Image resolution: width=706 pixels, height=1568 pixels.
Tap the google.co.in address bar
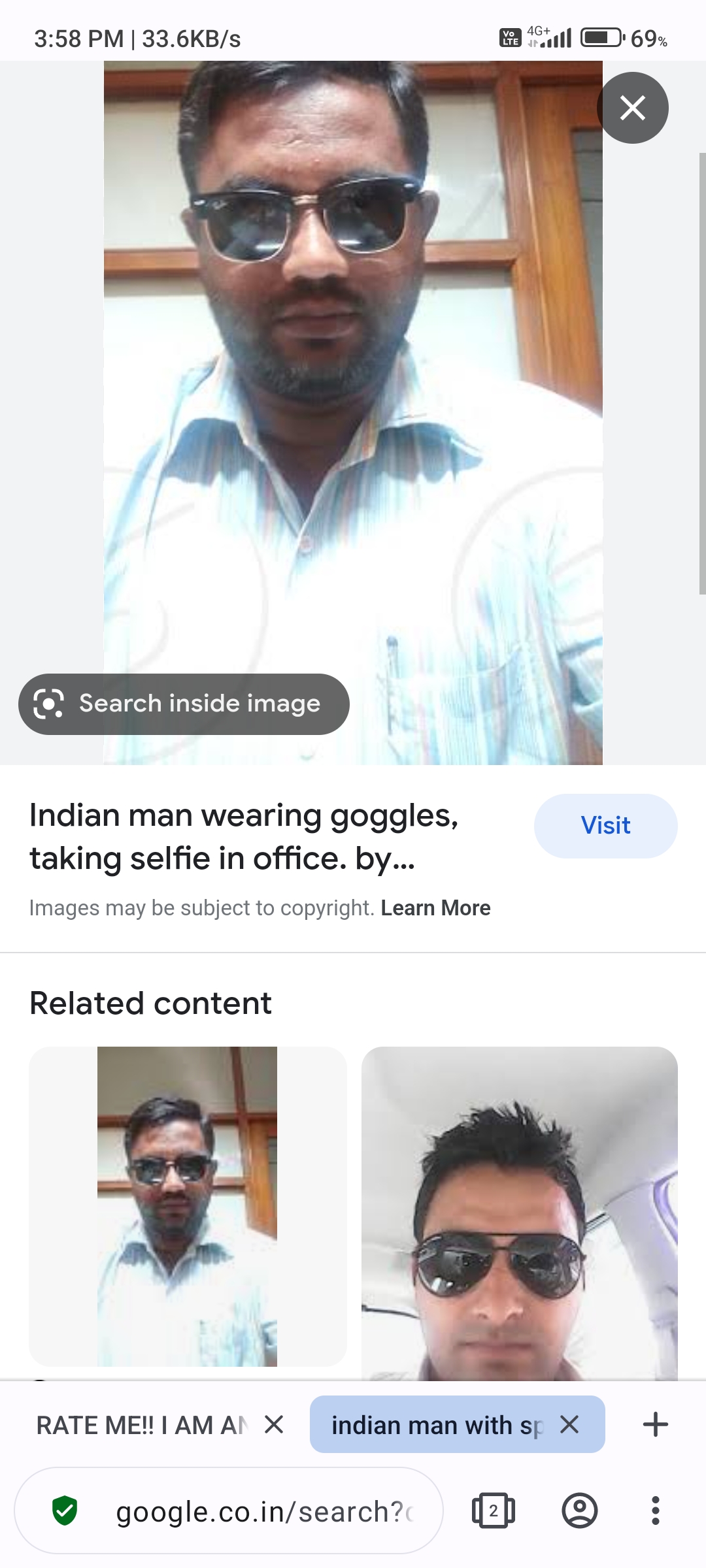pos(261,1511)
